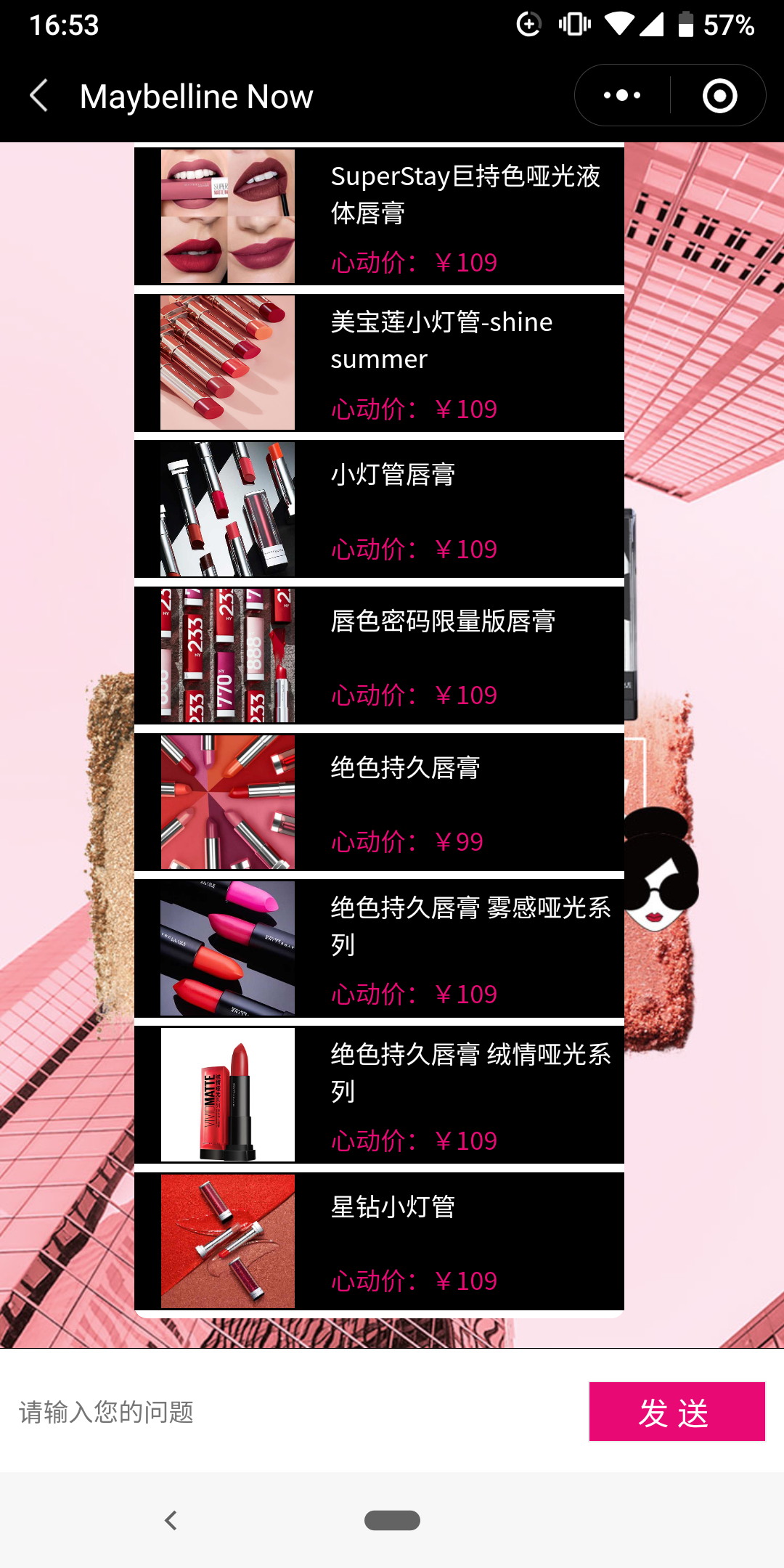View 唇色密码限量版唇膏 product
This screenshot has height=1568, width=784.
(379, 656)
